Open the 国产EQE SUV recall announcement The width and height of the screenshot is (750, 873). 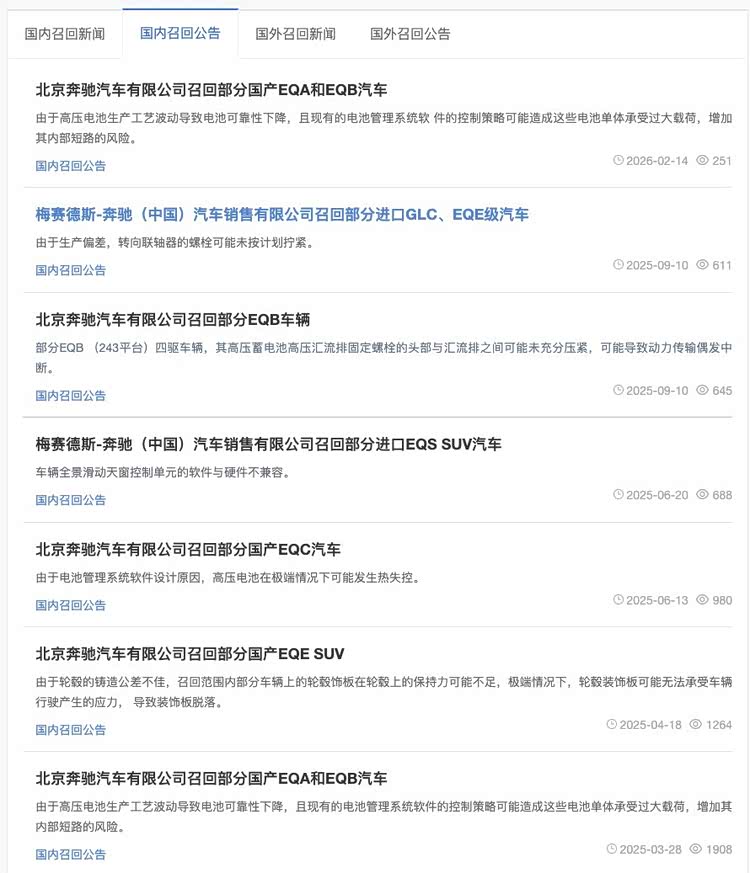[x=190, y=654]
